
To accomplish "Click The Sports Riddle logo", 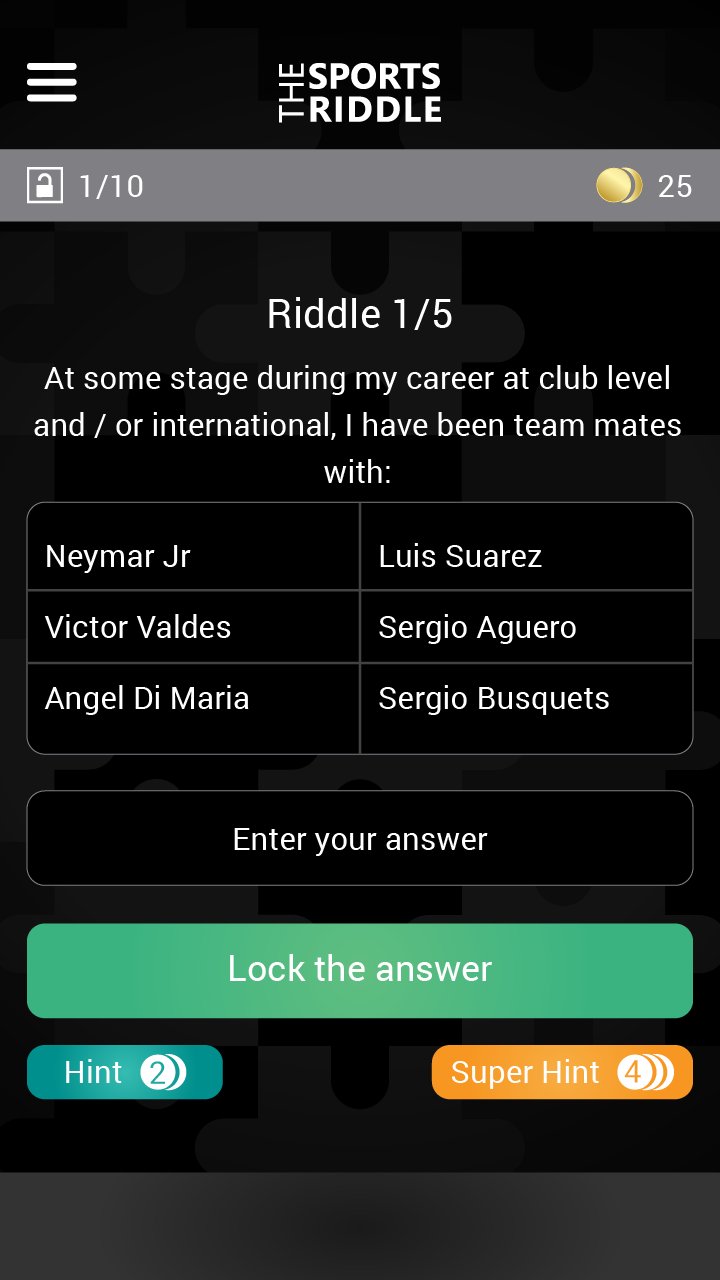I will (360, 88).
